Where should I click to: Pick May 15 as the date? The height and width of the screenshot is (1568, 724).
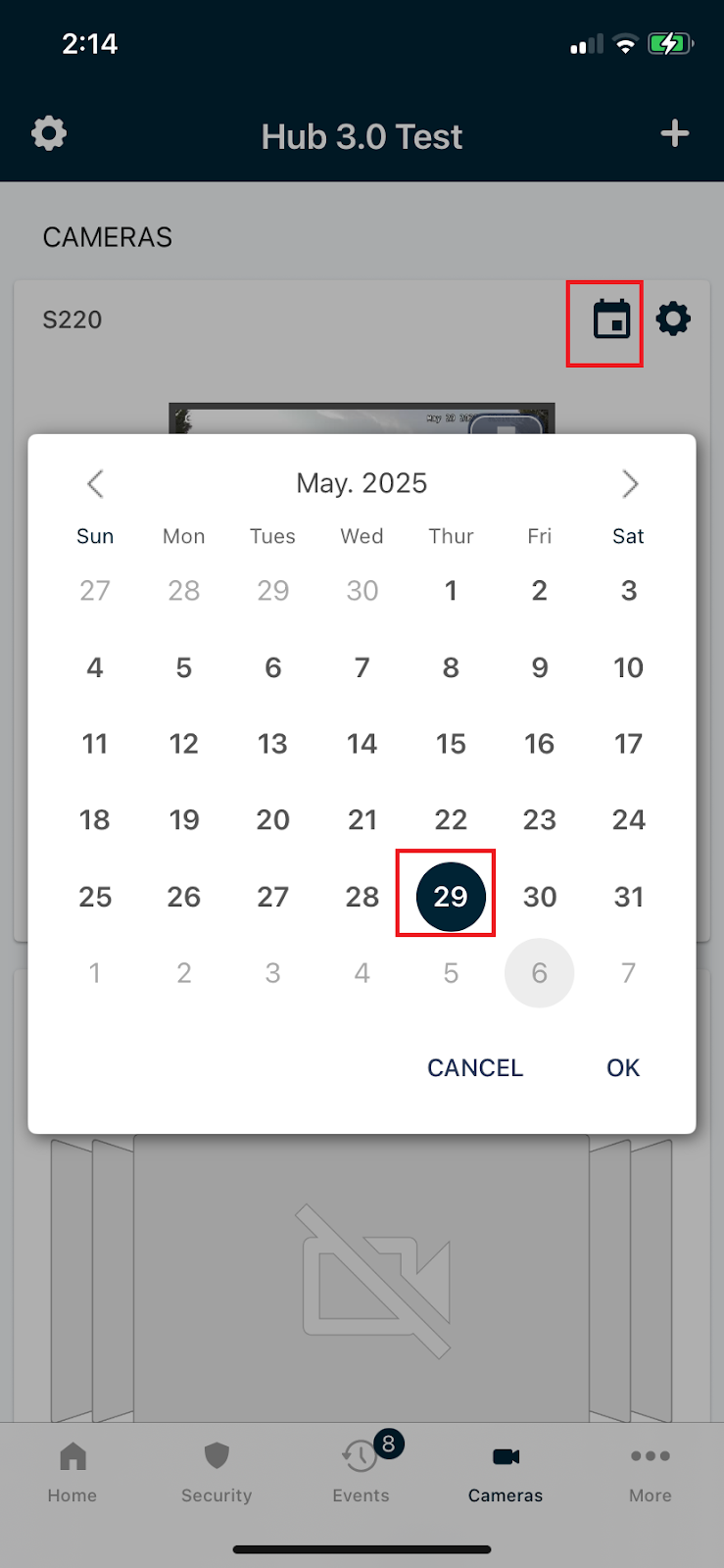pos(451,744)
